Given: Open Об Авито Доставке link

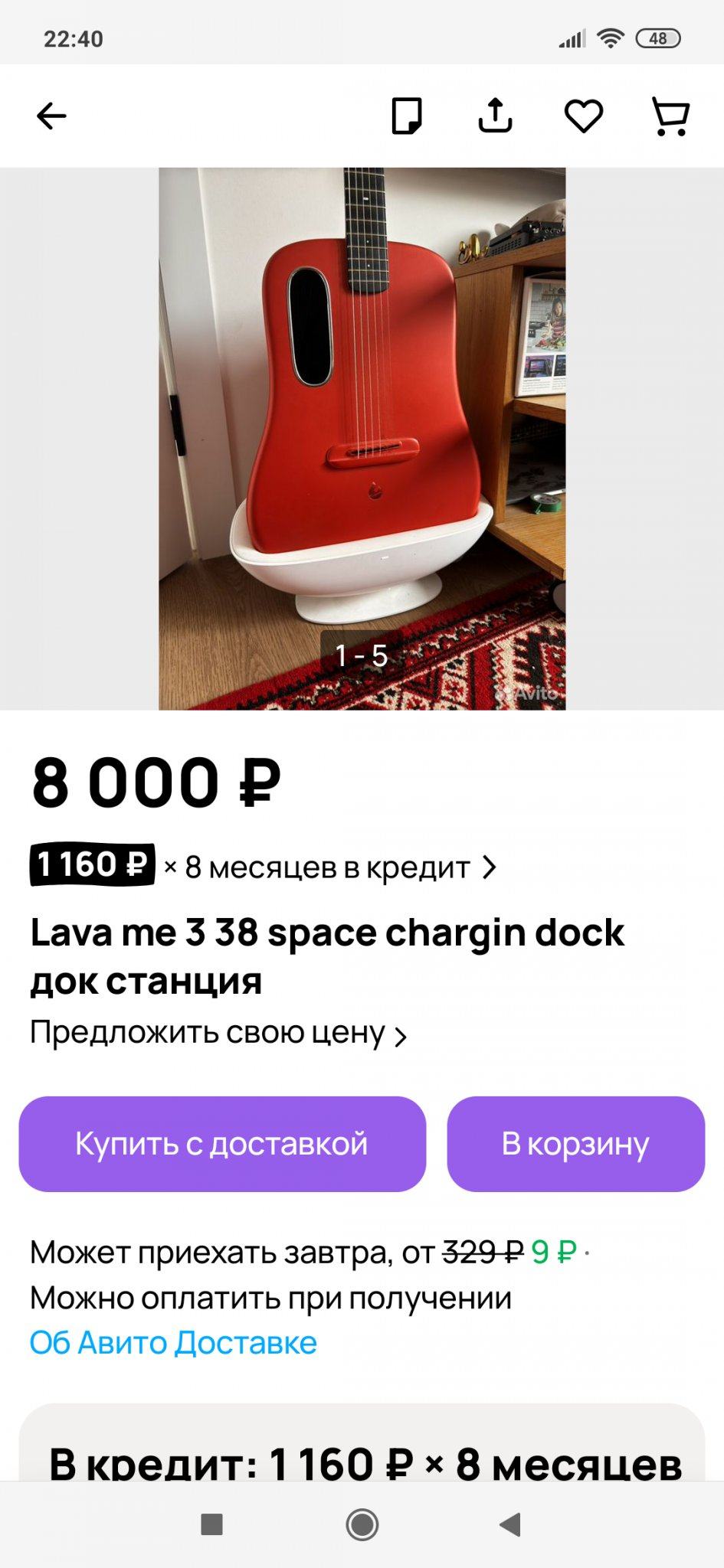Looking at the screenshot, I should (173, 1343).
